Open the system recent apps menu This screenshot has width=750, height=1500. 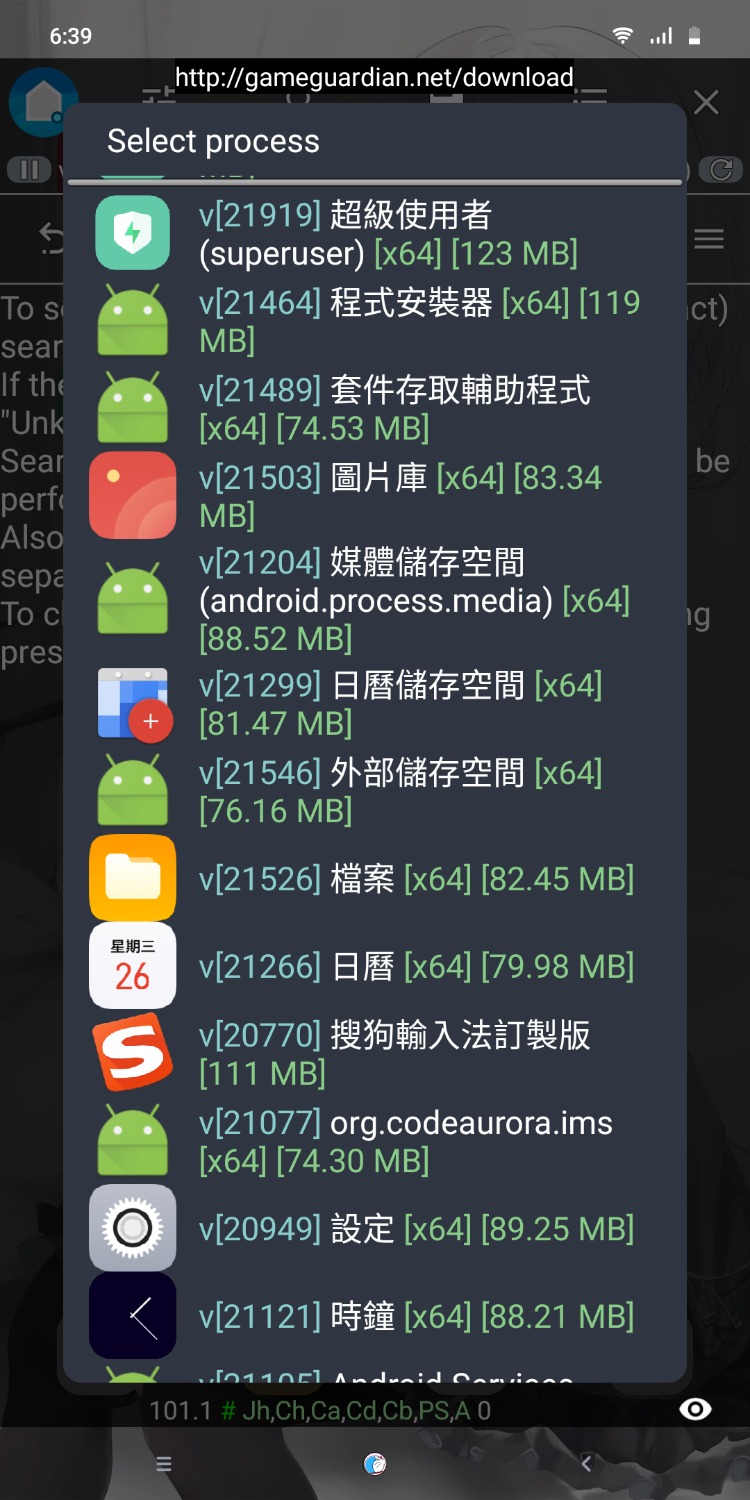164,1464
